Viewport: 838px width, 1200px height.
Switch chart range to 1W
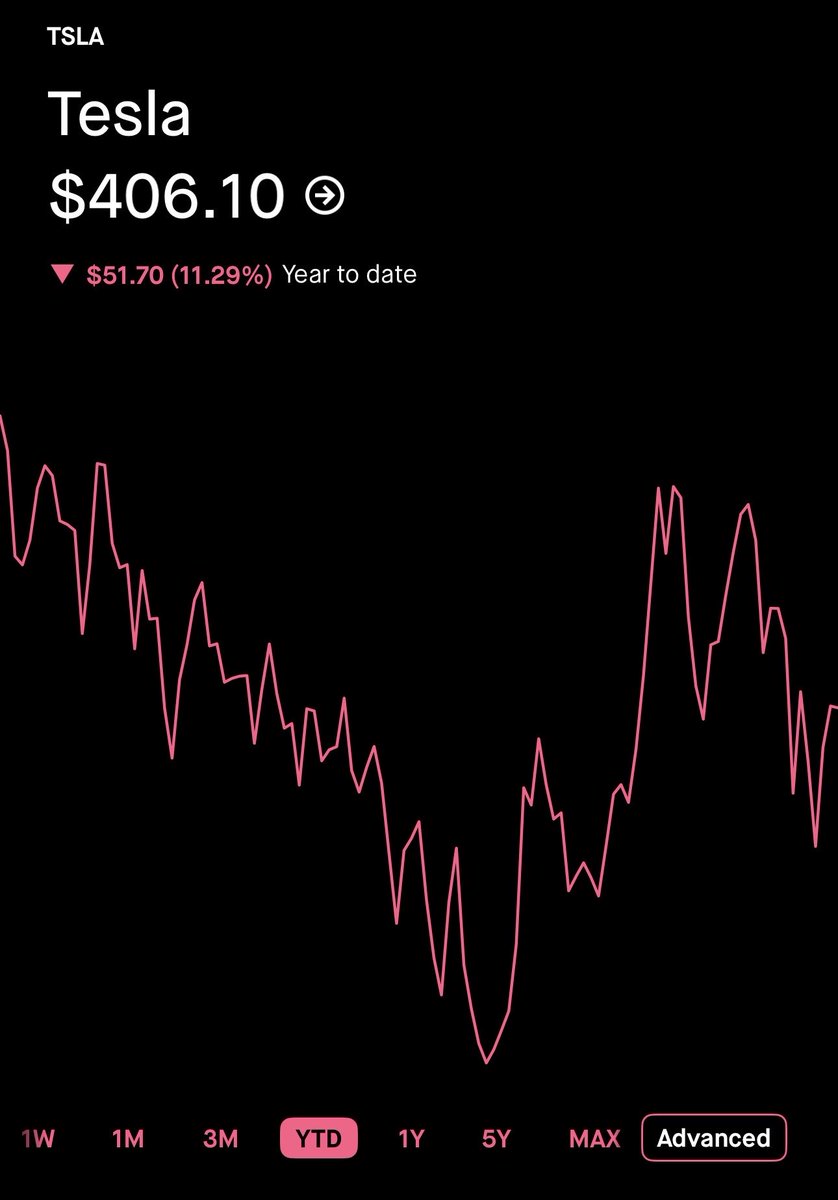tap(38, 1138)
